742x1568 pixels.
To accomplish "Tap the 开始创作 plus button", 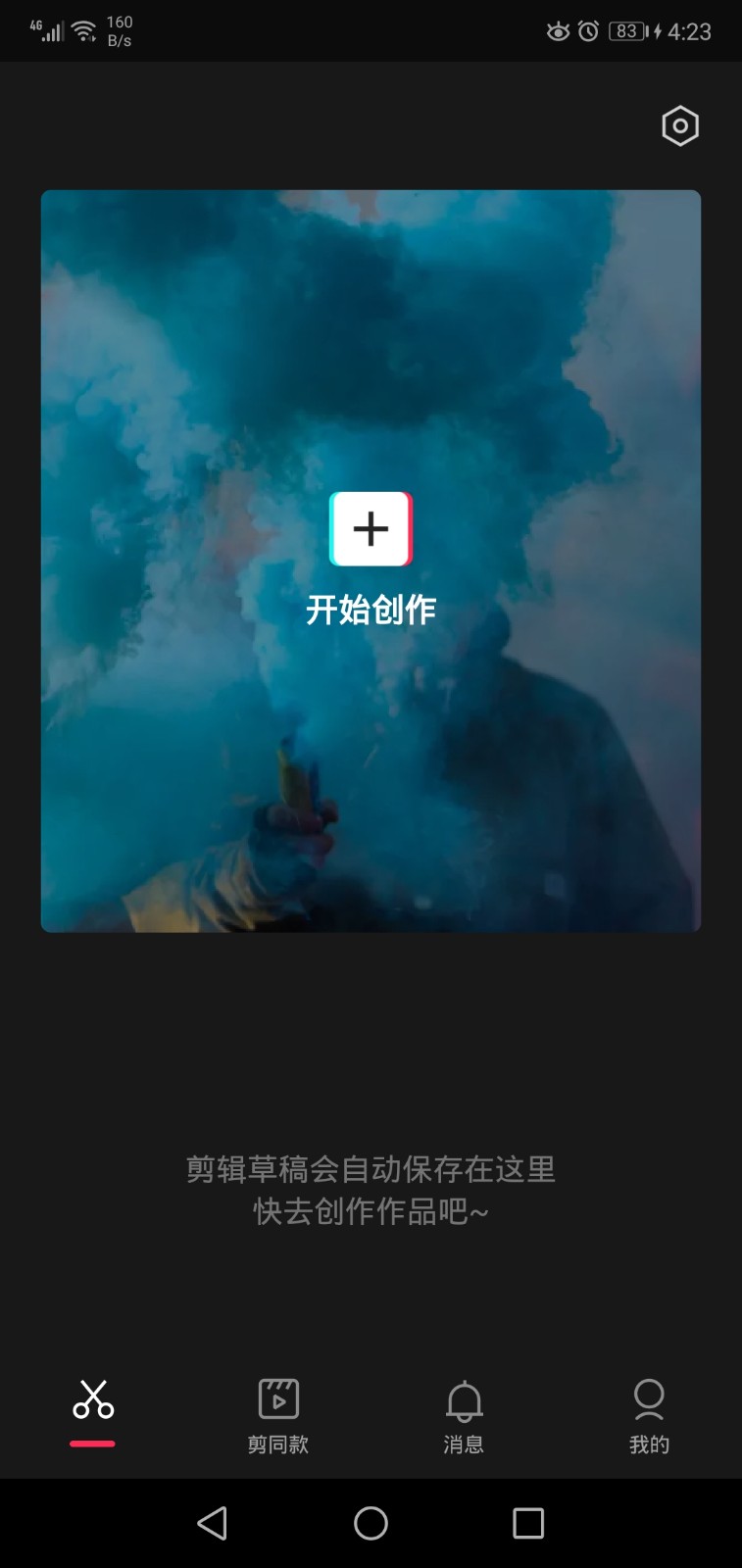I will tap(371, 529).
